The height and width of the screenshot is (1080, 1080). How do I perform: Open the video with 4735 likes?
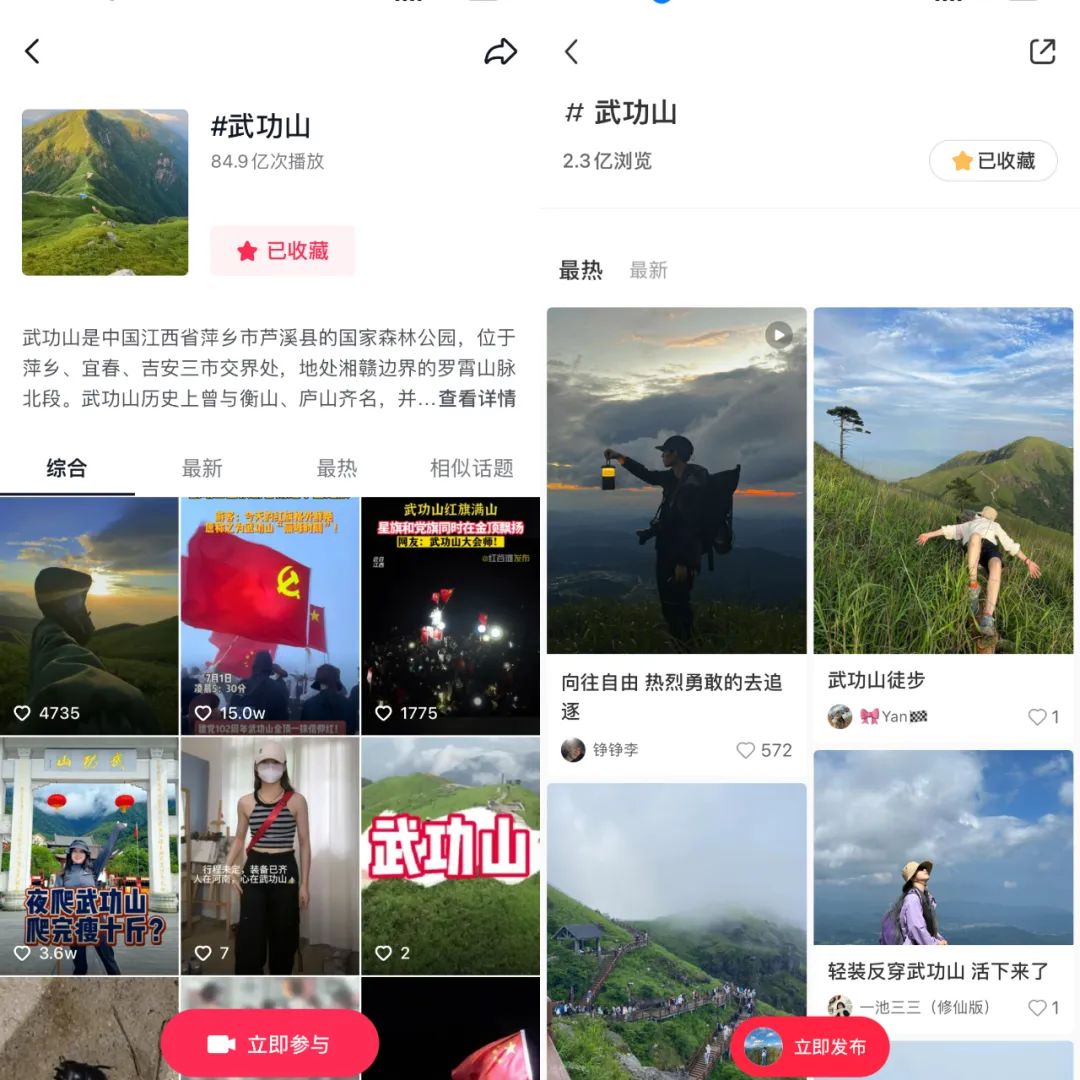click(x=89, y=615)
